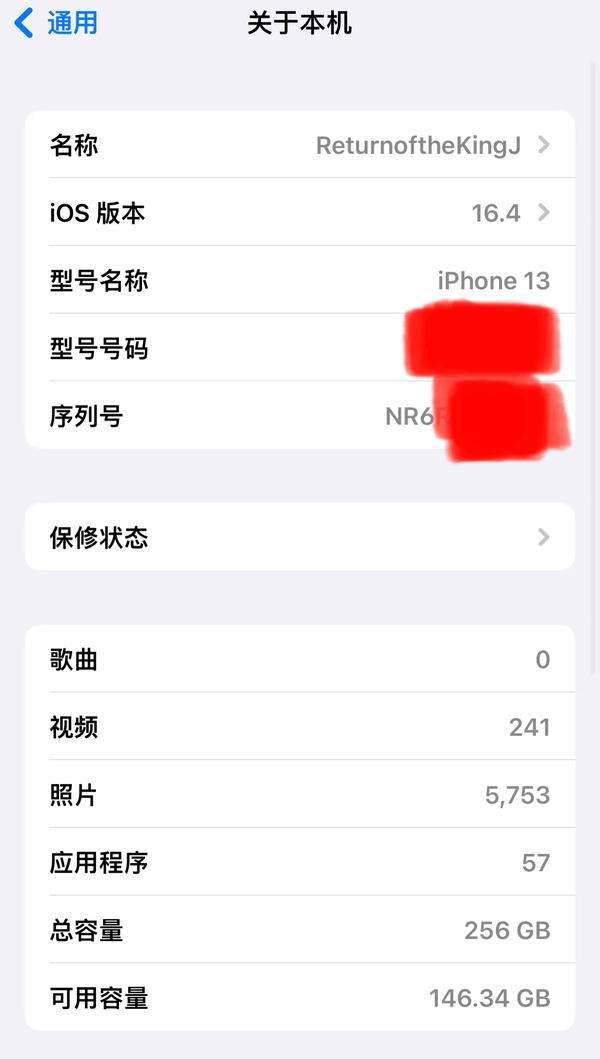Viewport: 600px width, 1059px height.
Task: Open the iOS 版本 details
Action: [300, 213]
